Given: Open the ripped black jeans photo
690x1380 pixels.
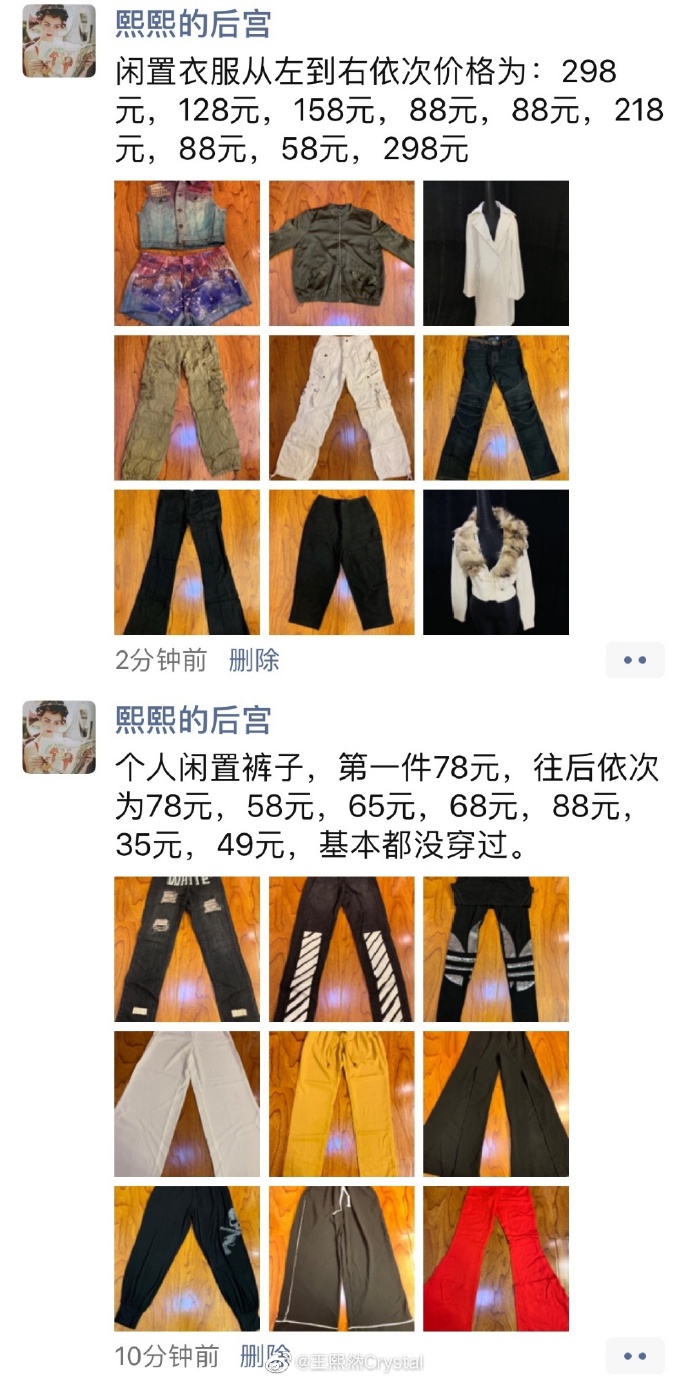Looking at the screenshot, I should tap(187, 949).
